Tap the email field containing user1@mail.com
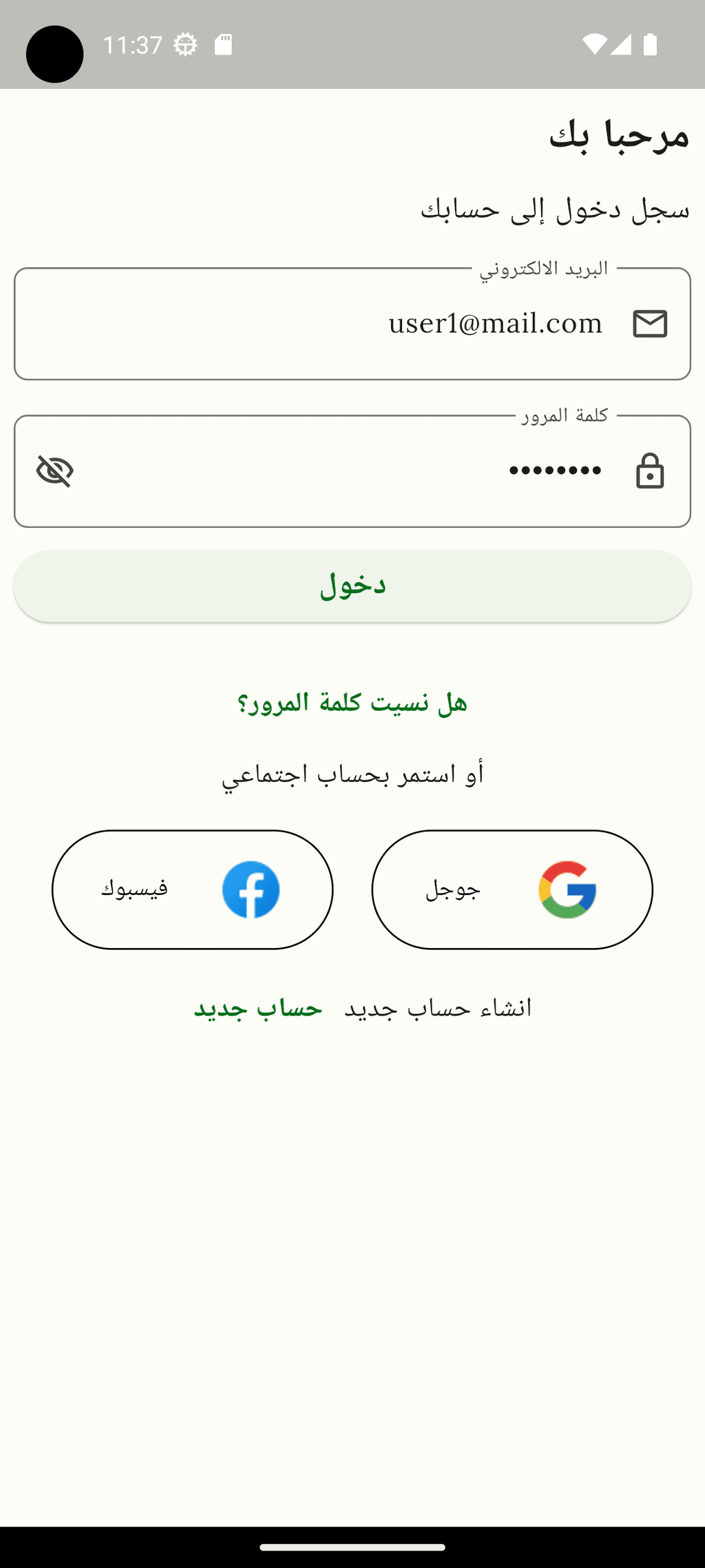 click(x=352, y=323)
